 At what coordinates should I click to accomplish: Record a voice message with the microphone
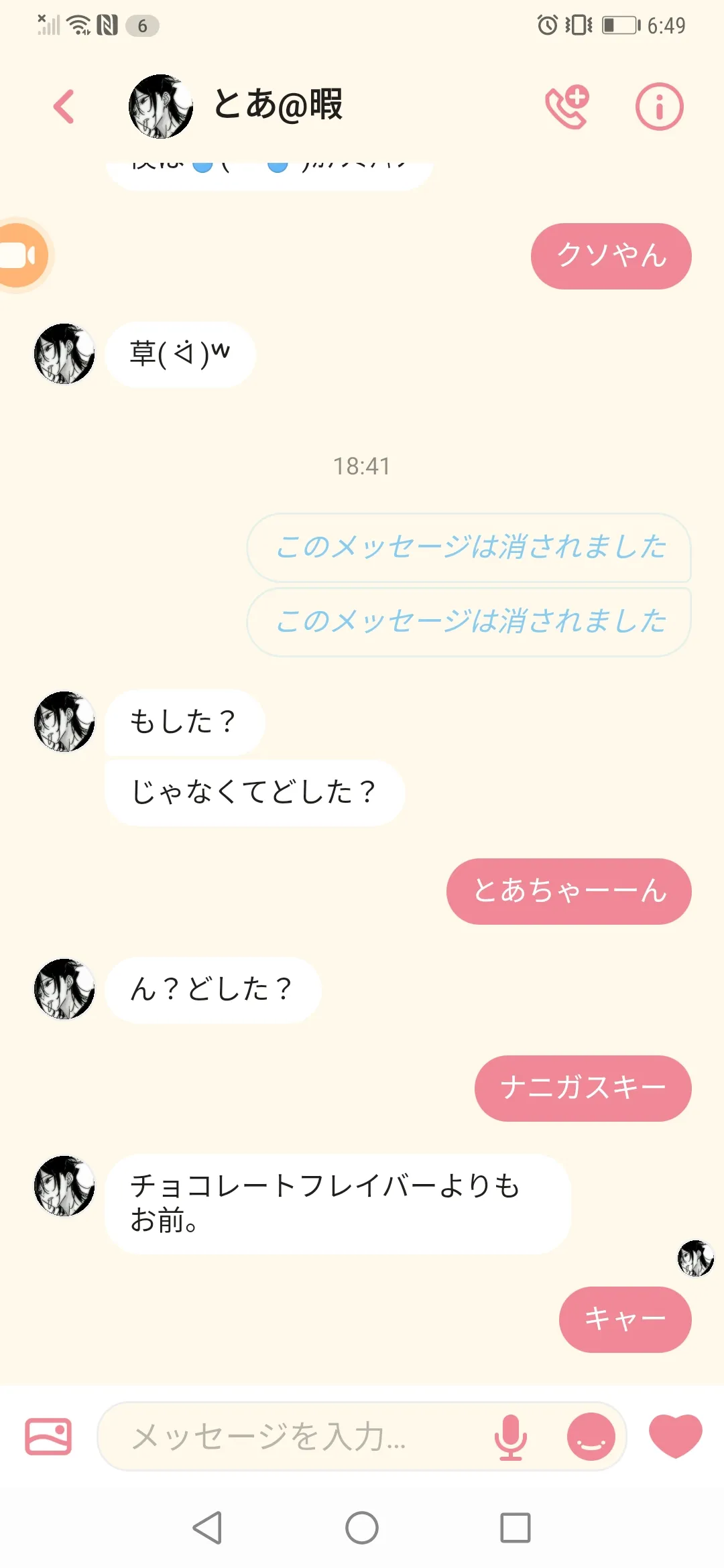coord(511,1436)
